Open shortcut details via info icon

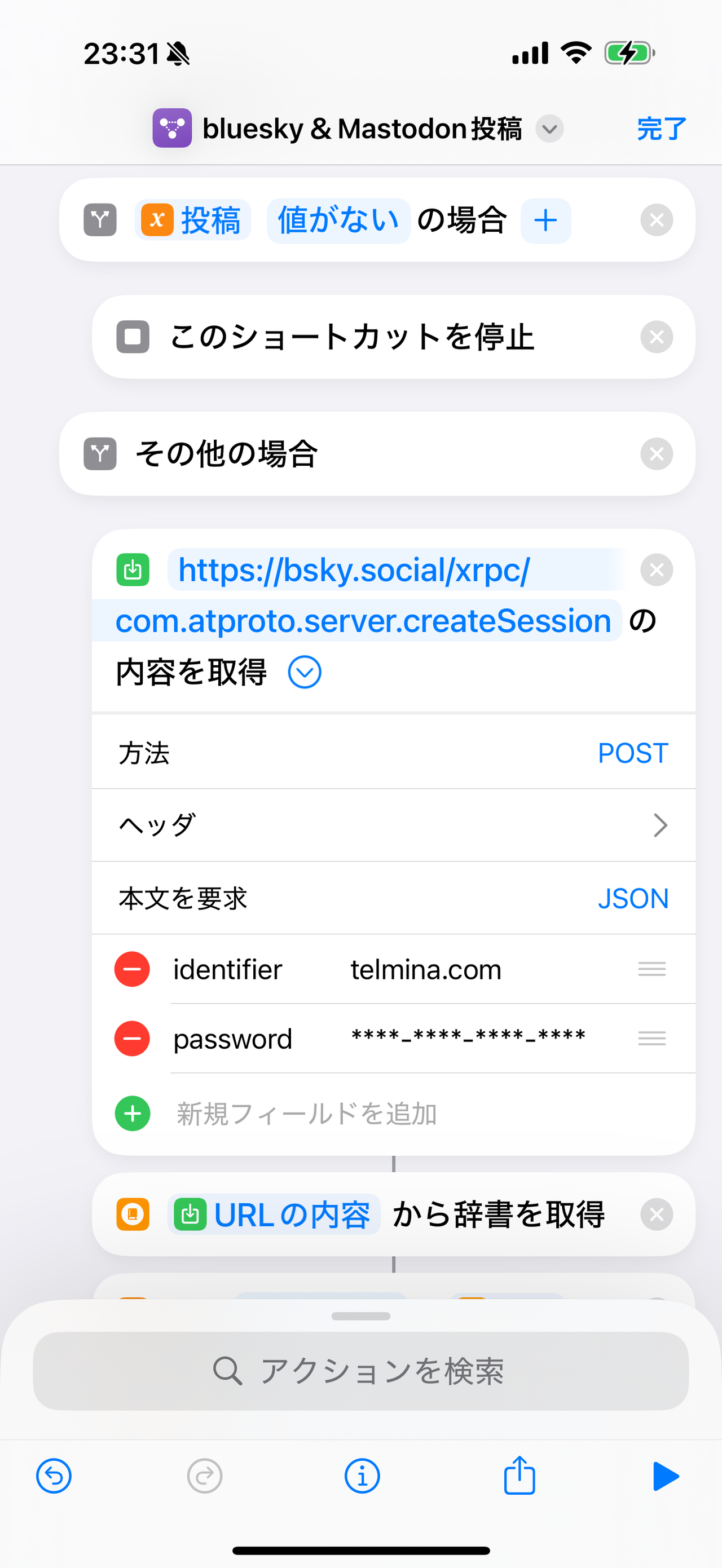pyautogui.click(x=361, y=1476)
